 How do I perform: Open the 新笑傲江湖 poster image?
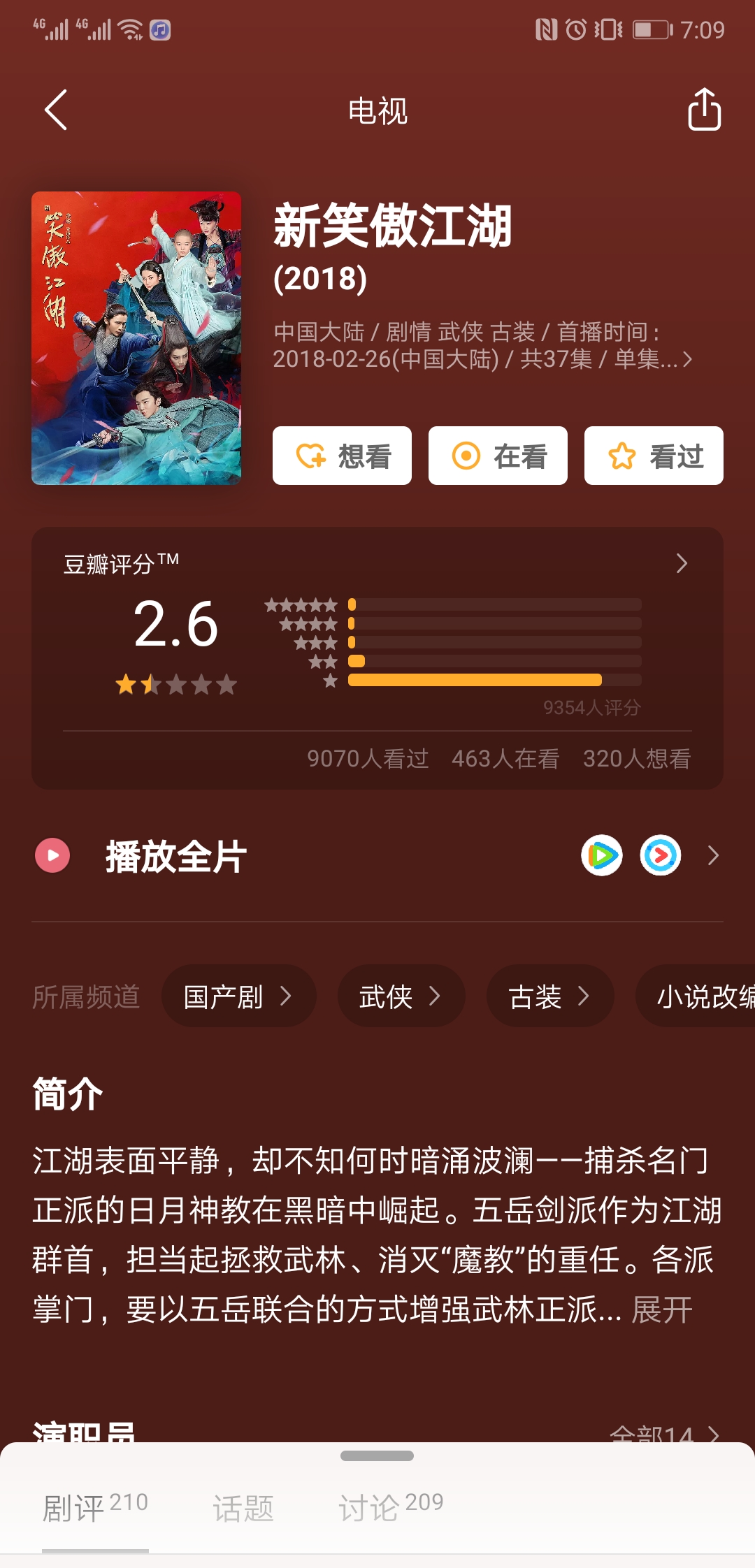(x=136, y=338)
